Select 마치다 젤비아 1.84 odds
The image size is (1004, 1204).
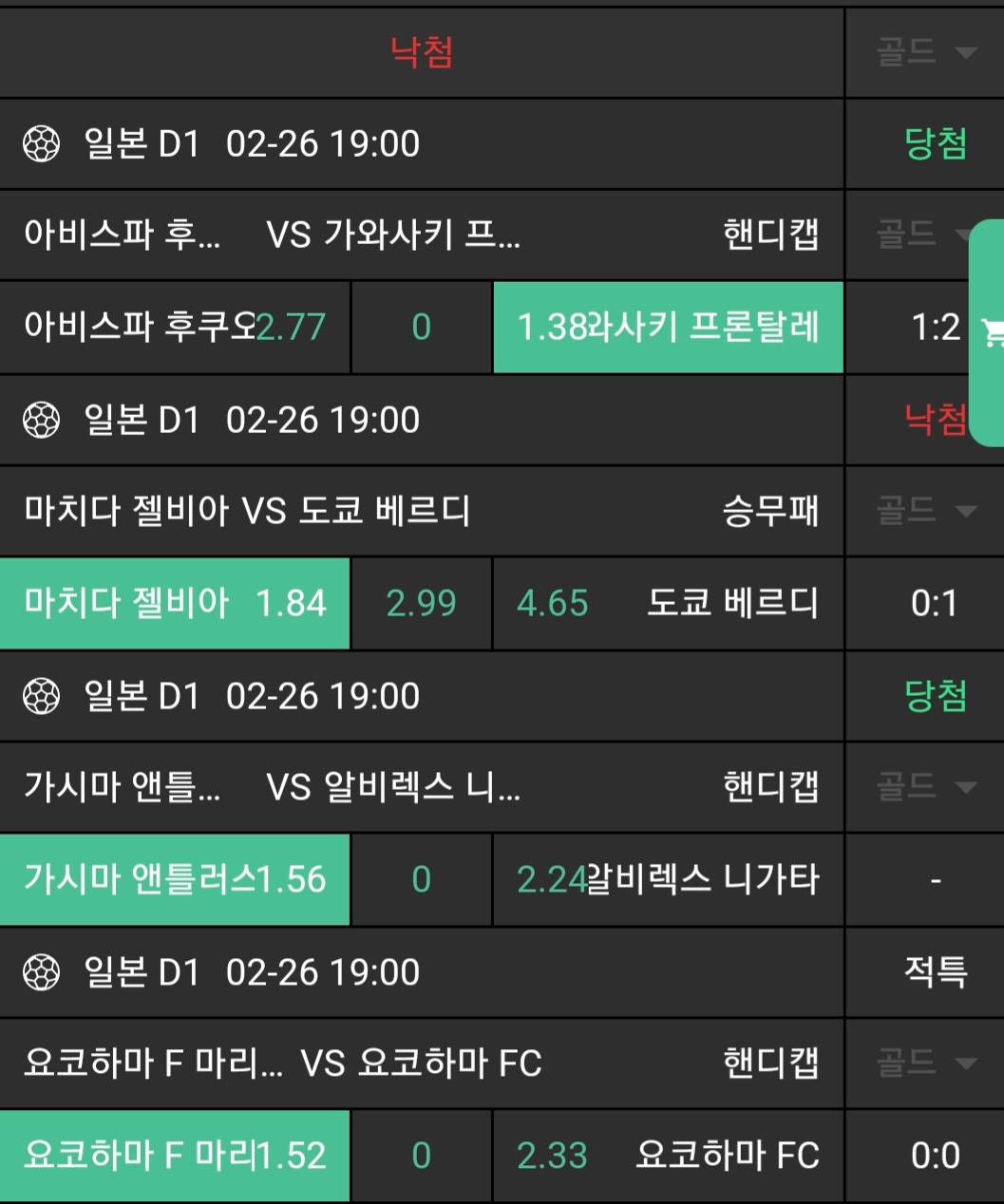click(x=175, y=604)
